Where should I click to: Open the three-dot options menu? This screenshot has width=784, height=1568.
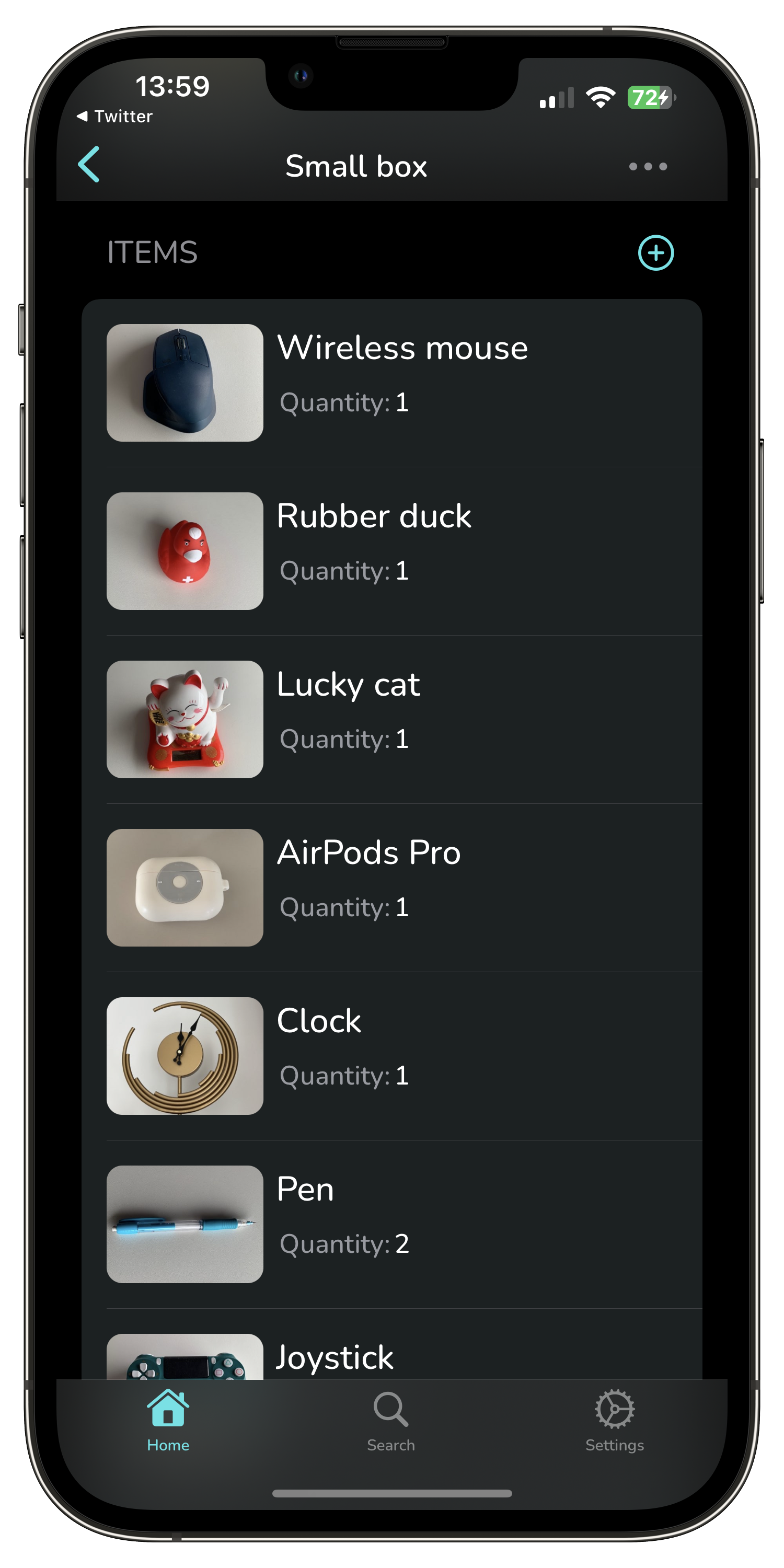[648, 166]
